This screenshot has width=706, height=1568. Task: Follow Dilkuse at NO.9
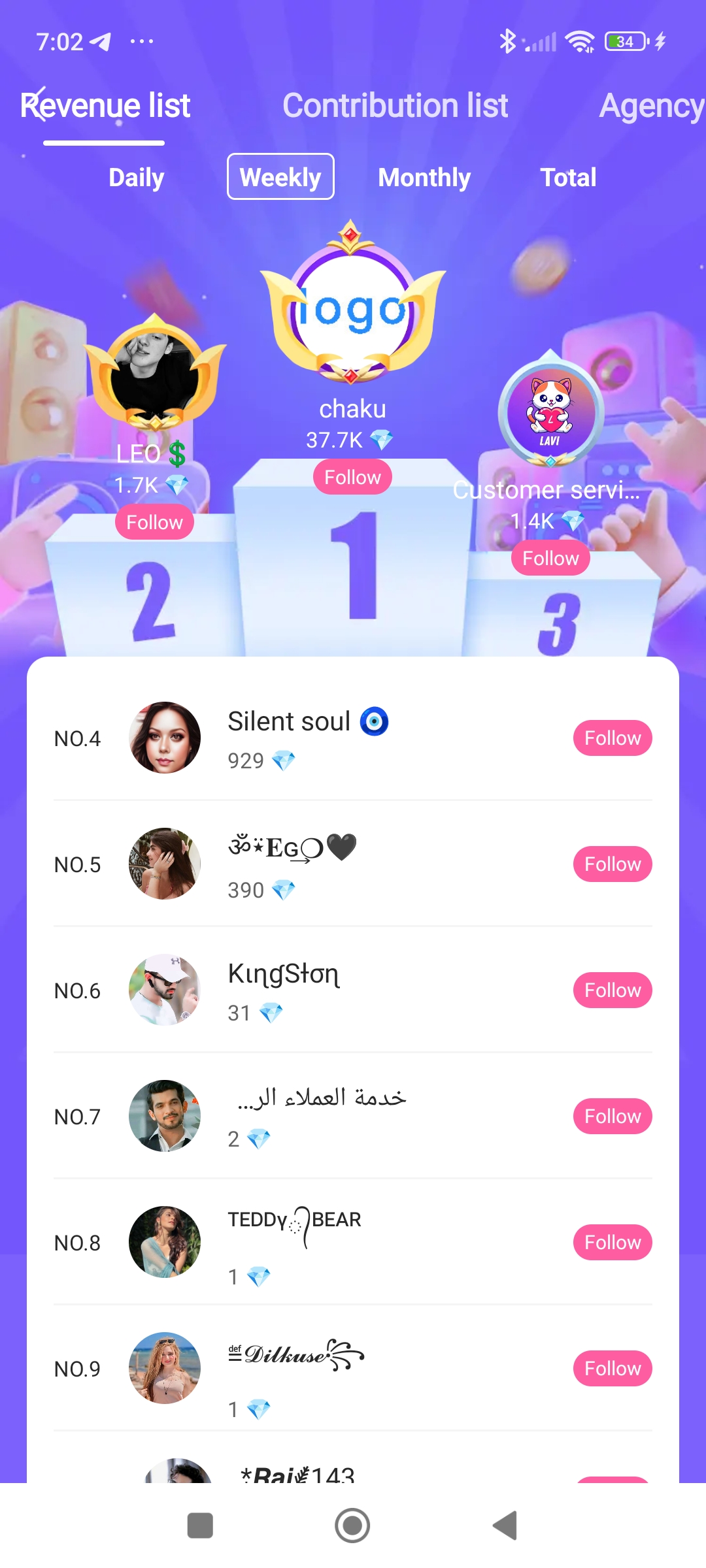(x=613, y=1369)
